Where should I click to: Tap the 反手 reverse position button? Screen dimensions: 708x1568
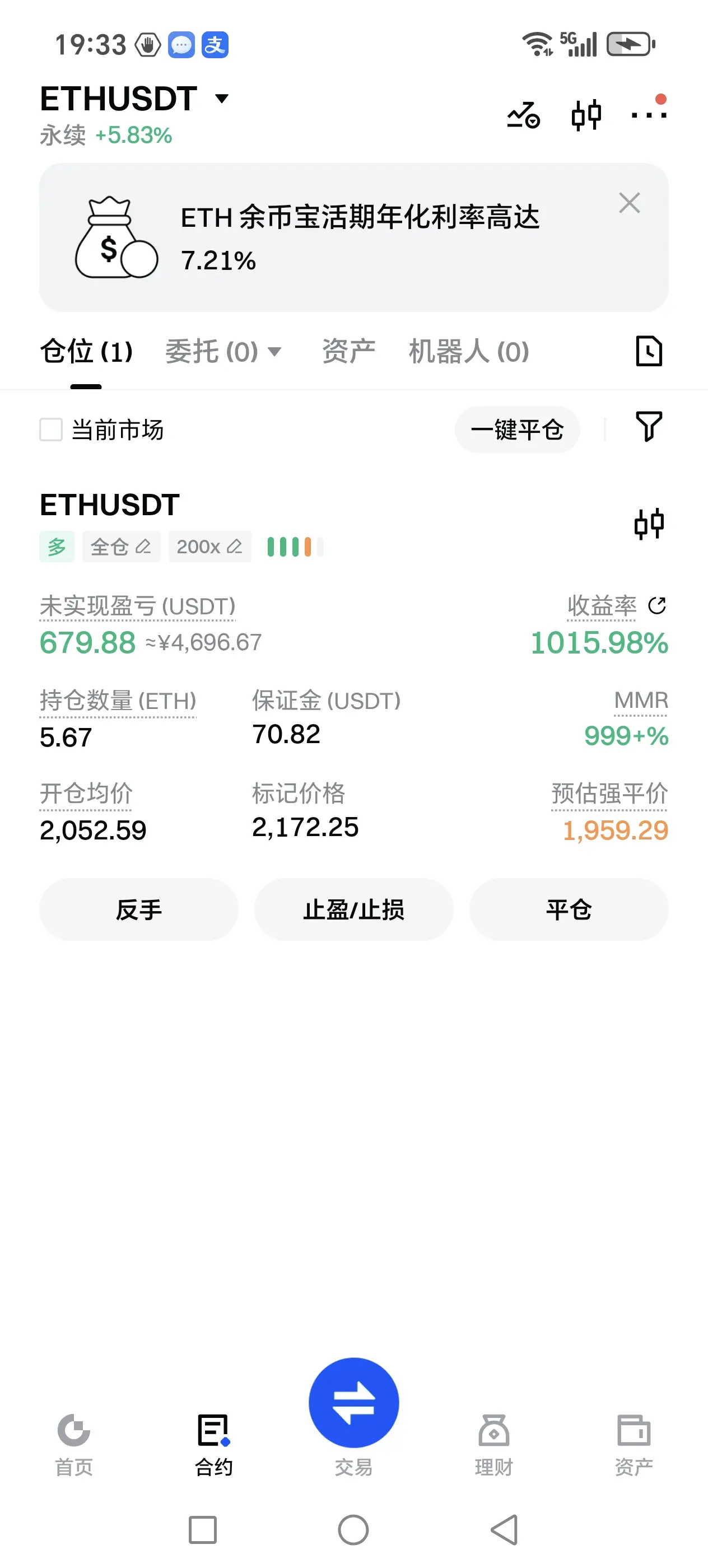[139, 909]
